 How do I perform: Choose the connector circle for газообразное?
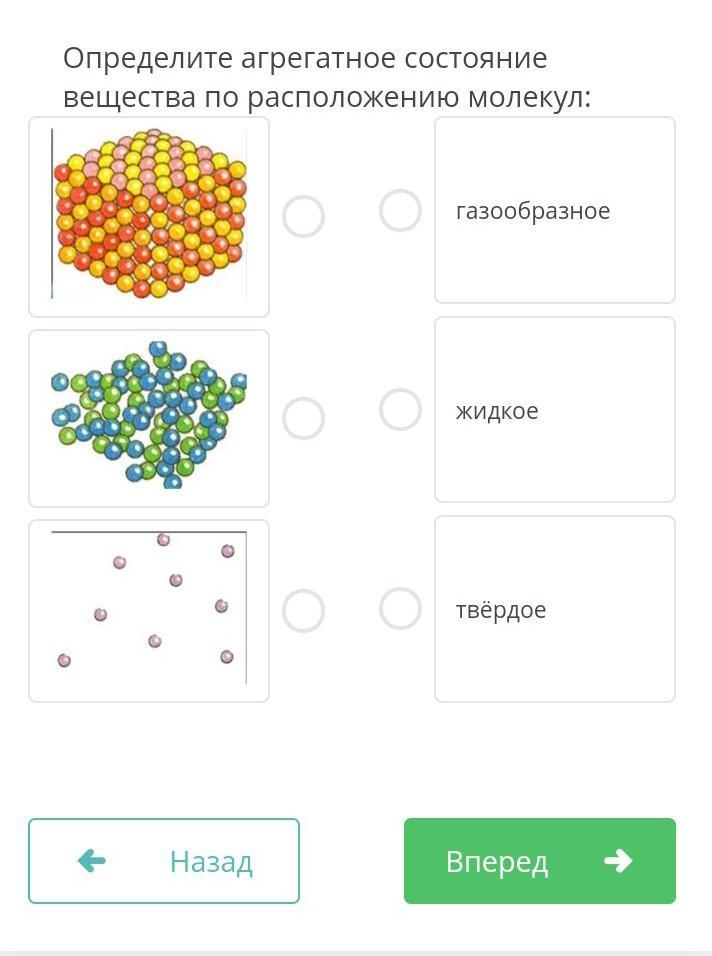click(x=400, y=210)
